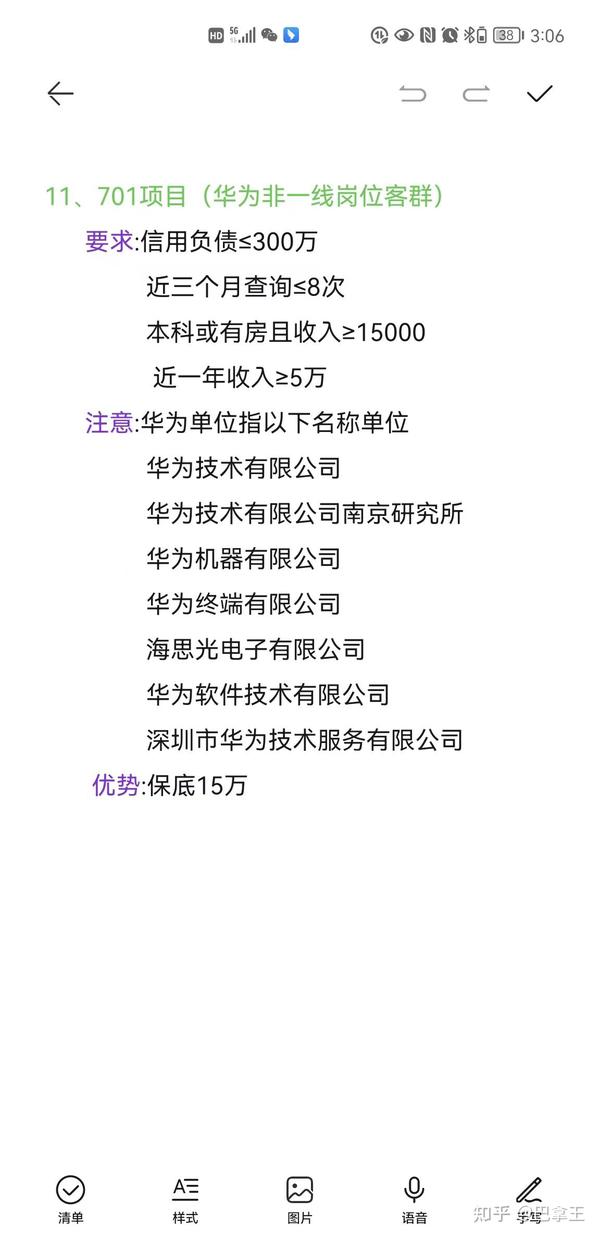Insert a picture via 图片

299,1199
